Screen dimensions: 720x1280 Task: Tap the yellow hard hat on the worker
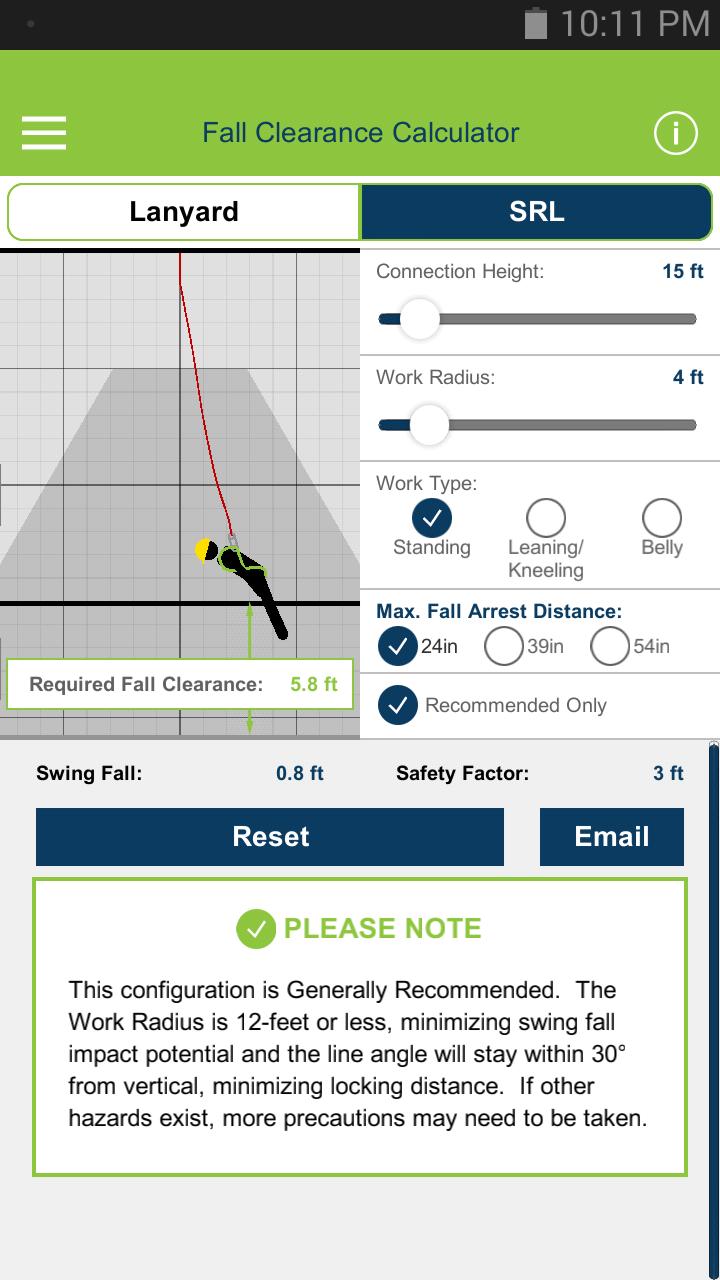200,549
